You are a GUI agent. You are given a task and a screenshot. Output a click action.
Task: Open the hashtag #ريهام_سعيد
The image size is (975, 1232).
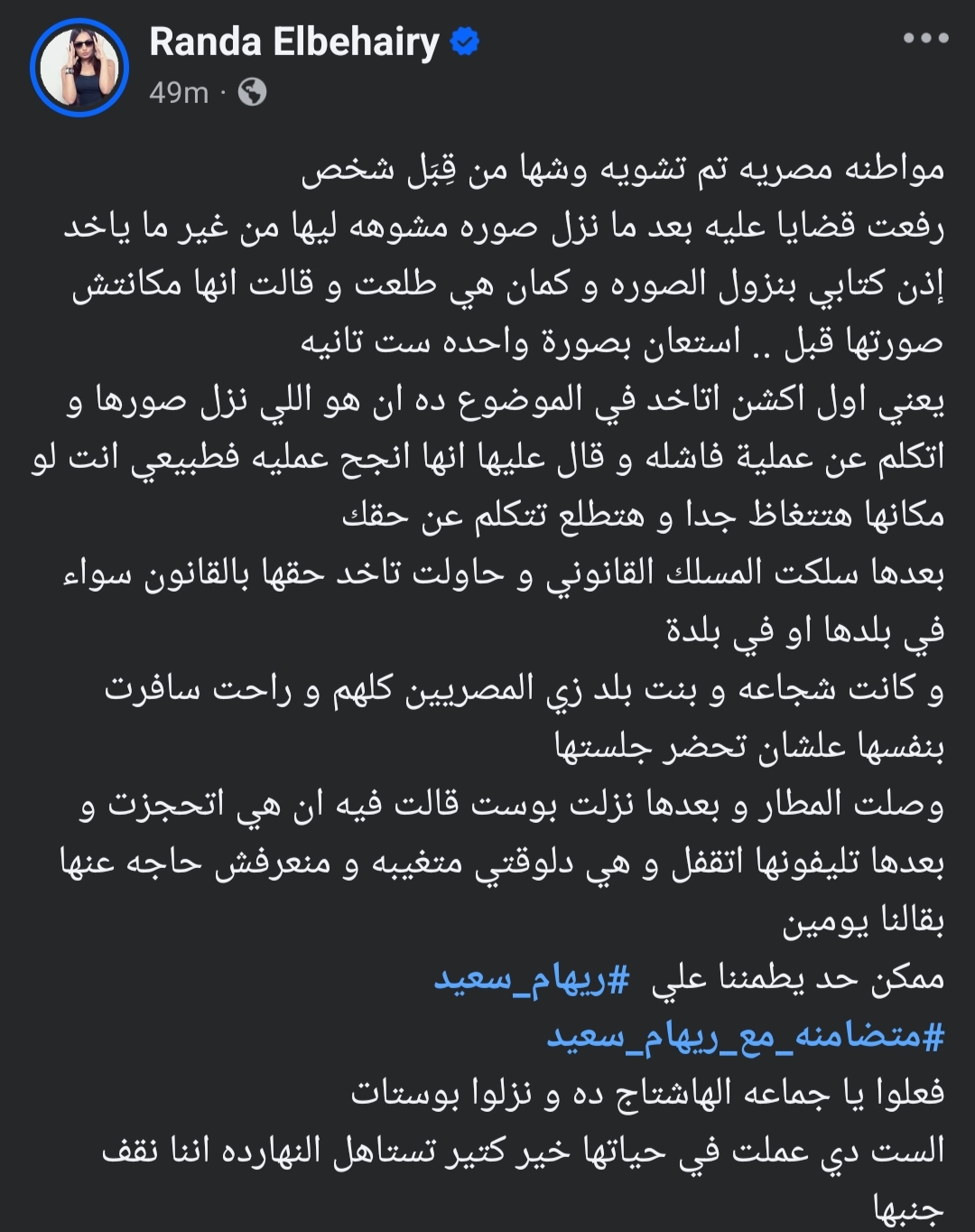(x=532, y=979)
